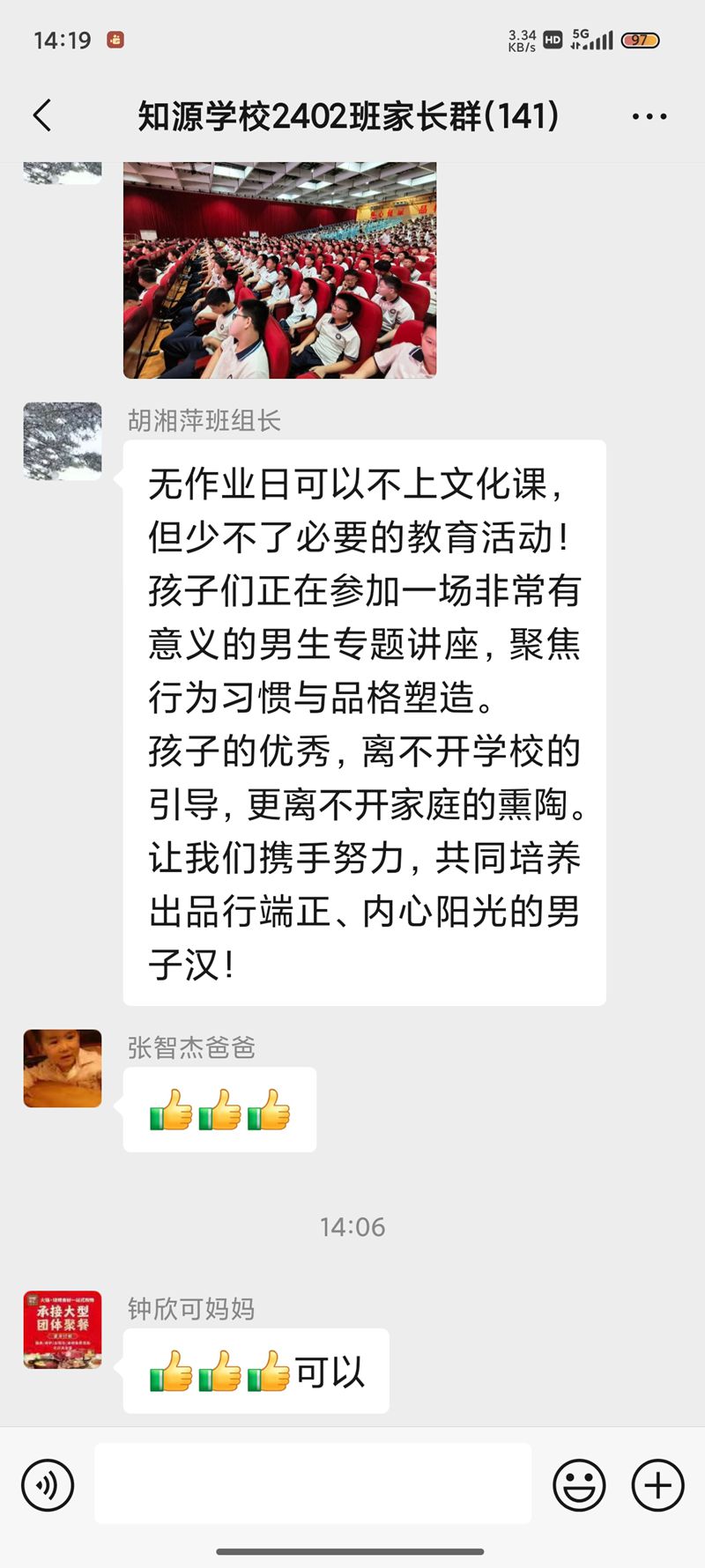The height and width of the screenshot is (1568, 705).
Task: View 钟欣可妈妈's profile avatar
Action: (x=63, y=1330)
